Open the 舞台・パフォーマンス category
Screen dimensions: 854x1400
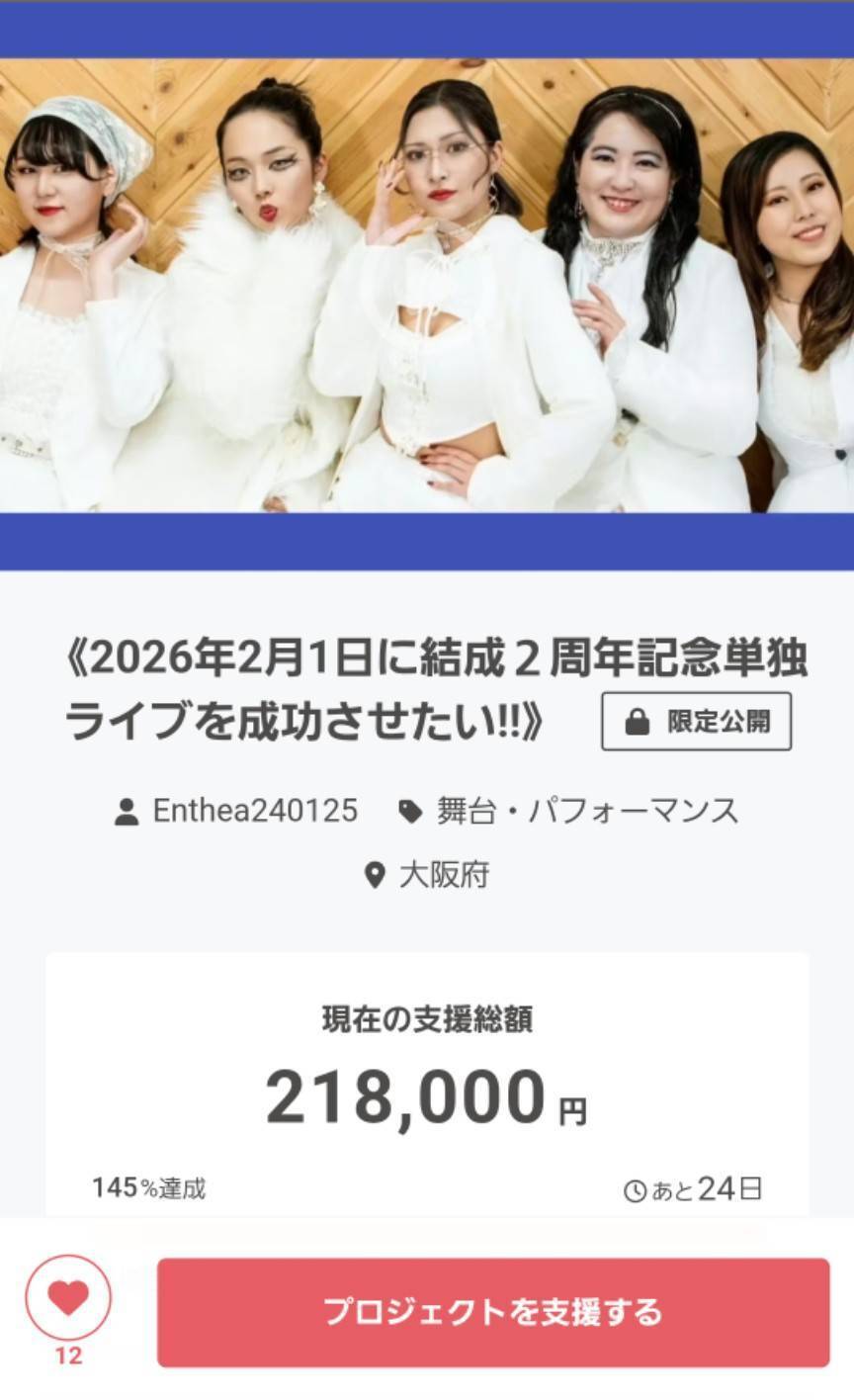point(586,811)
